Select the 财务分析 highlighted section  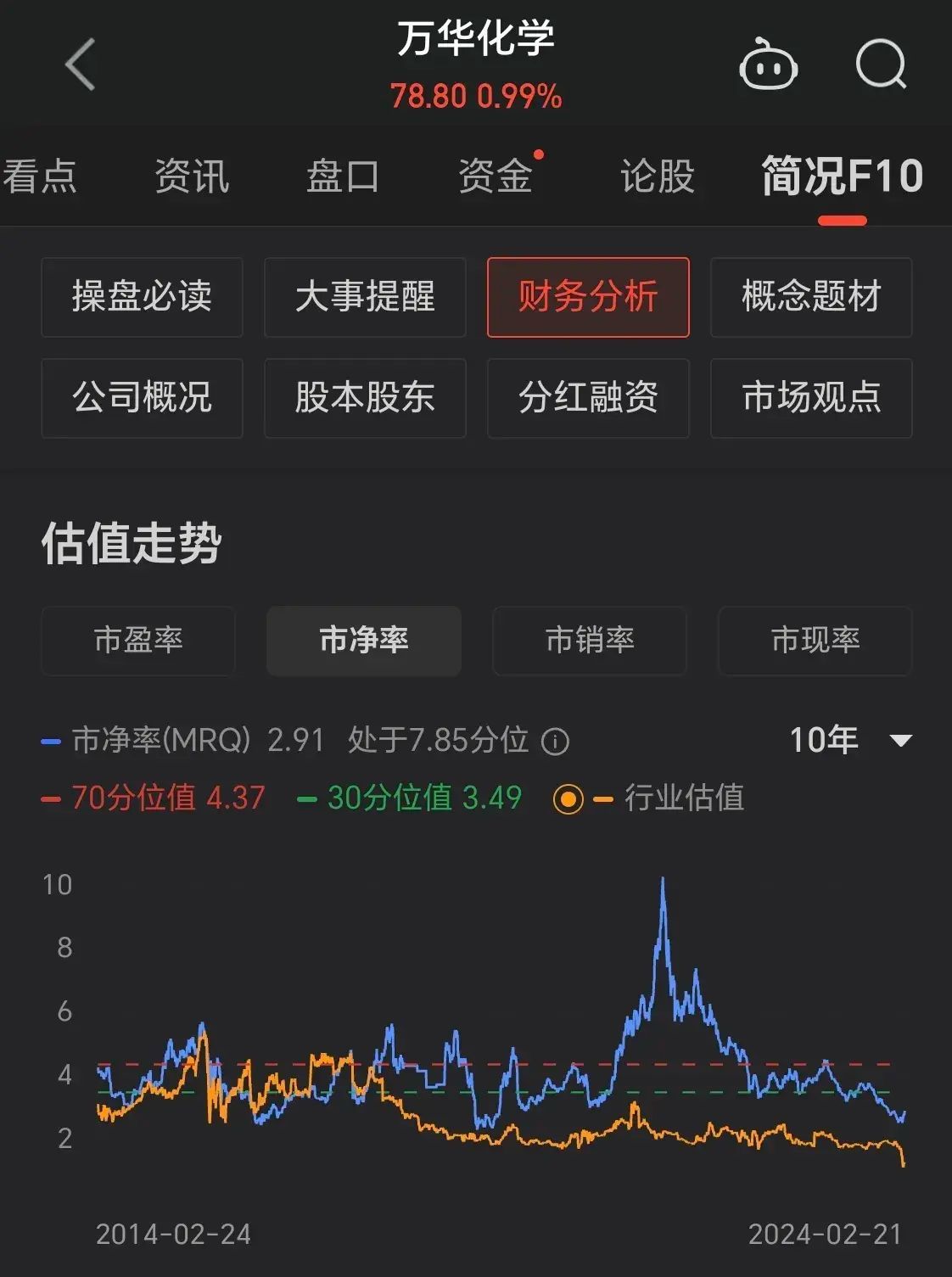coord(588,297)
